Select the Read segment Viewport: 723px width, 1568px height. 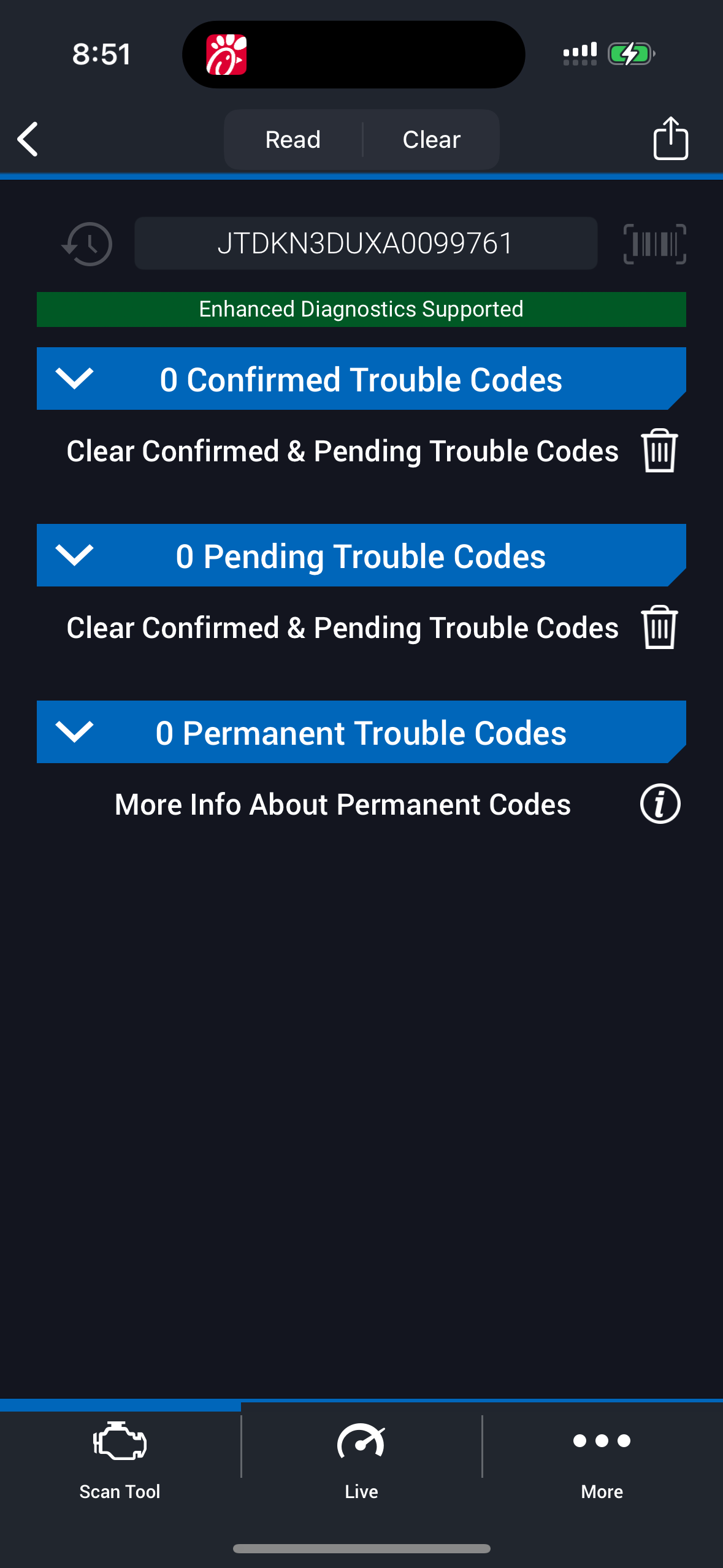(x=293, y=140)
